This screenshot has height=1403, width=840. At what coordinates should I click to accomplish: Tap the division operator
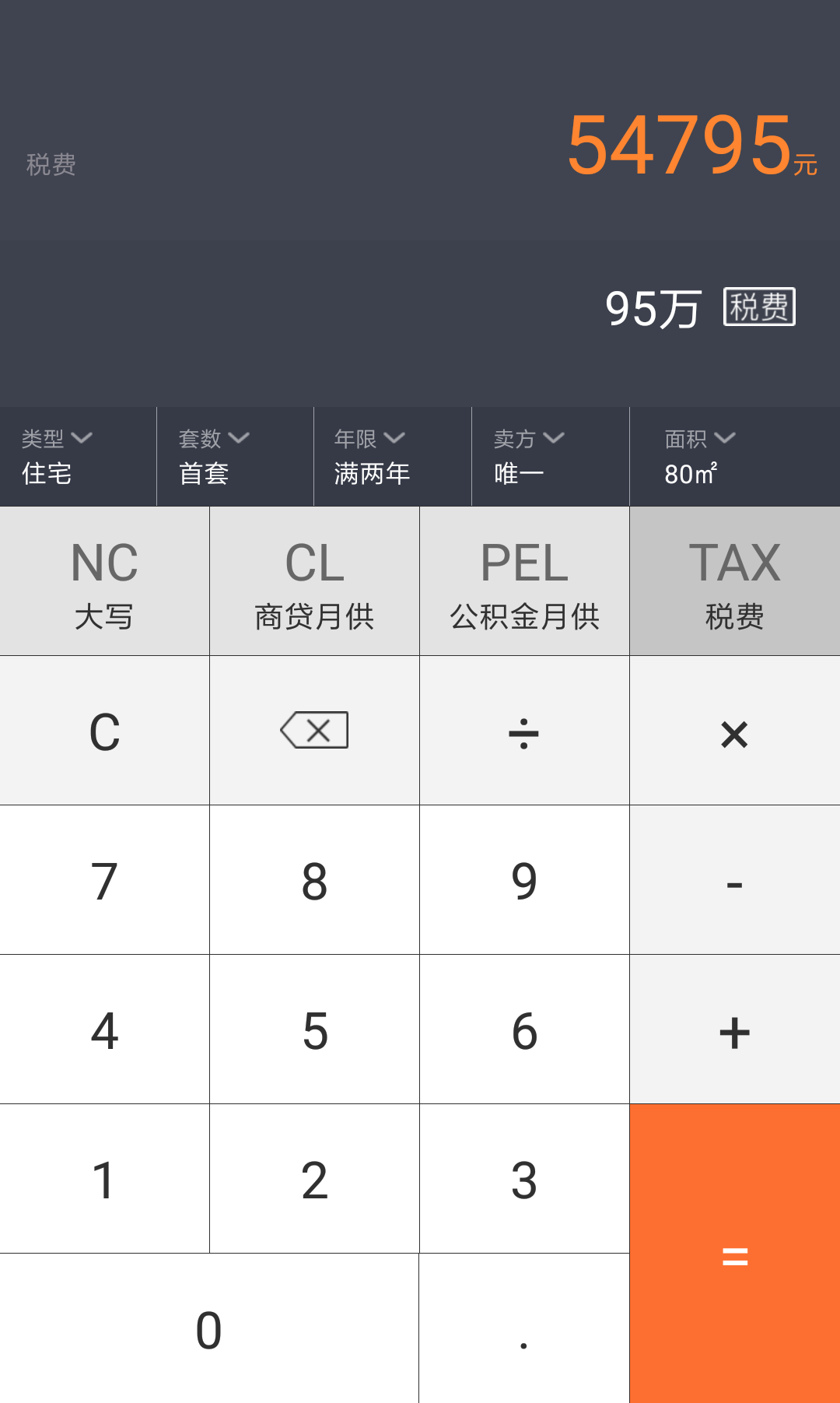[x=524, y=731]
